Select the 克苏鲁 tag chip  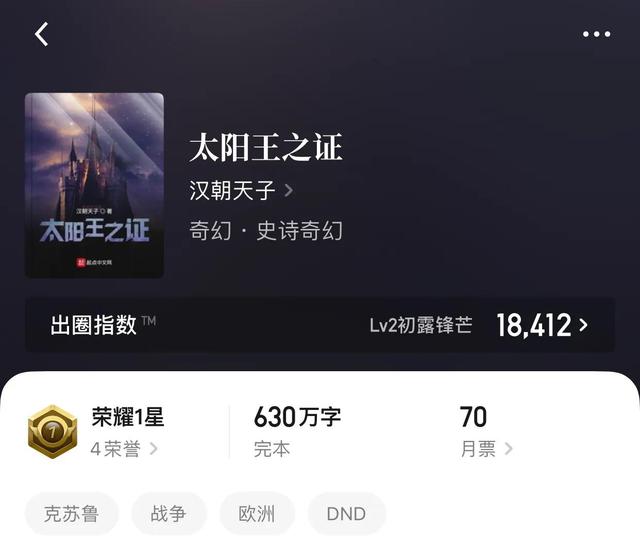pyautogui.click(x=72, y=514)
